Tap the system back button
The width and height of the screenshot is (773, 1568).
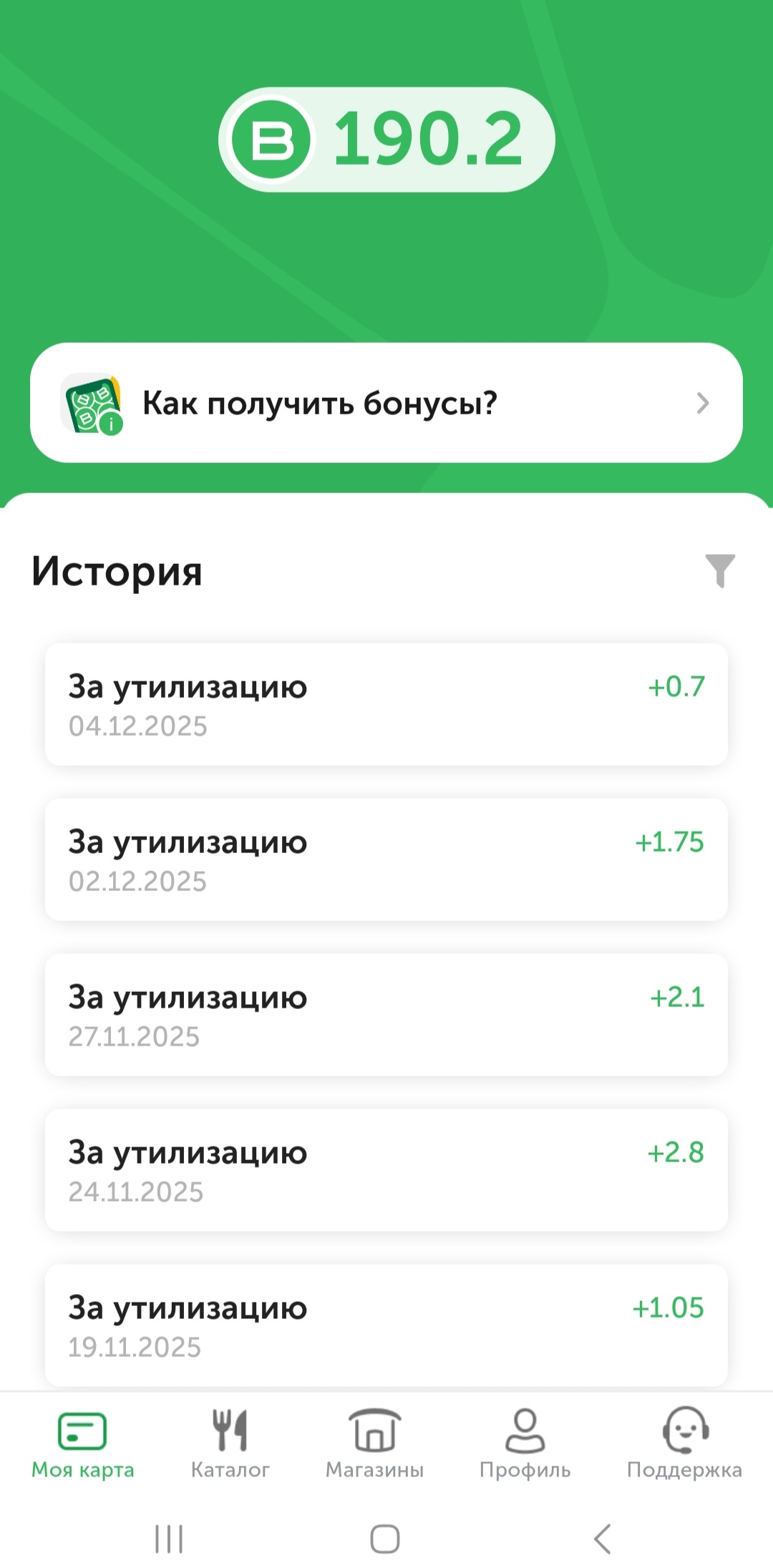pyautogui.click(x=603, y=1539)
